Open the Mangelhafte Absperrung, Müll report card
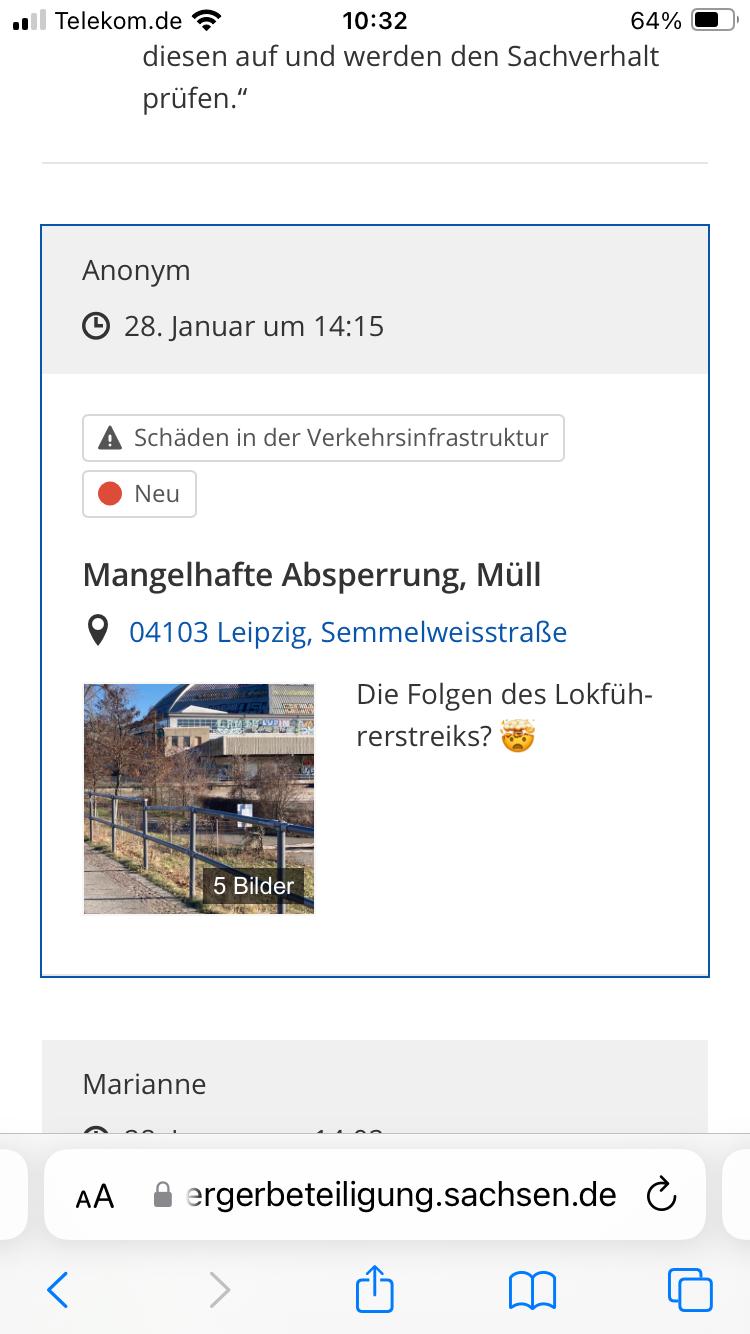Viewport: 750px width, 1334px height. (375, 601)
